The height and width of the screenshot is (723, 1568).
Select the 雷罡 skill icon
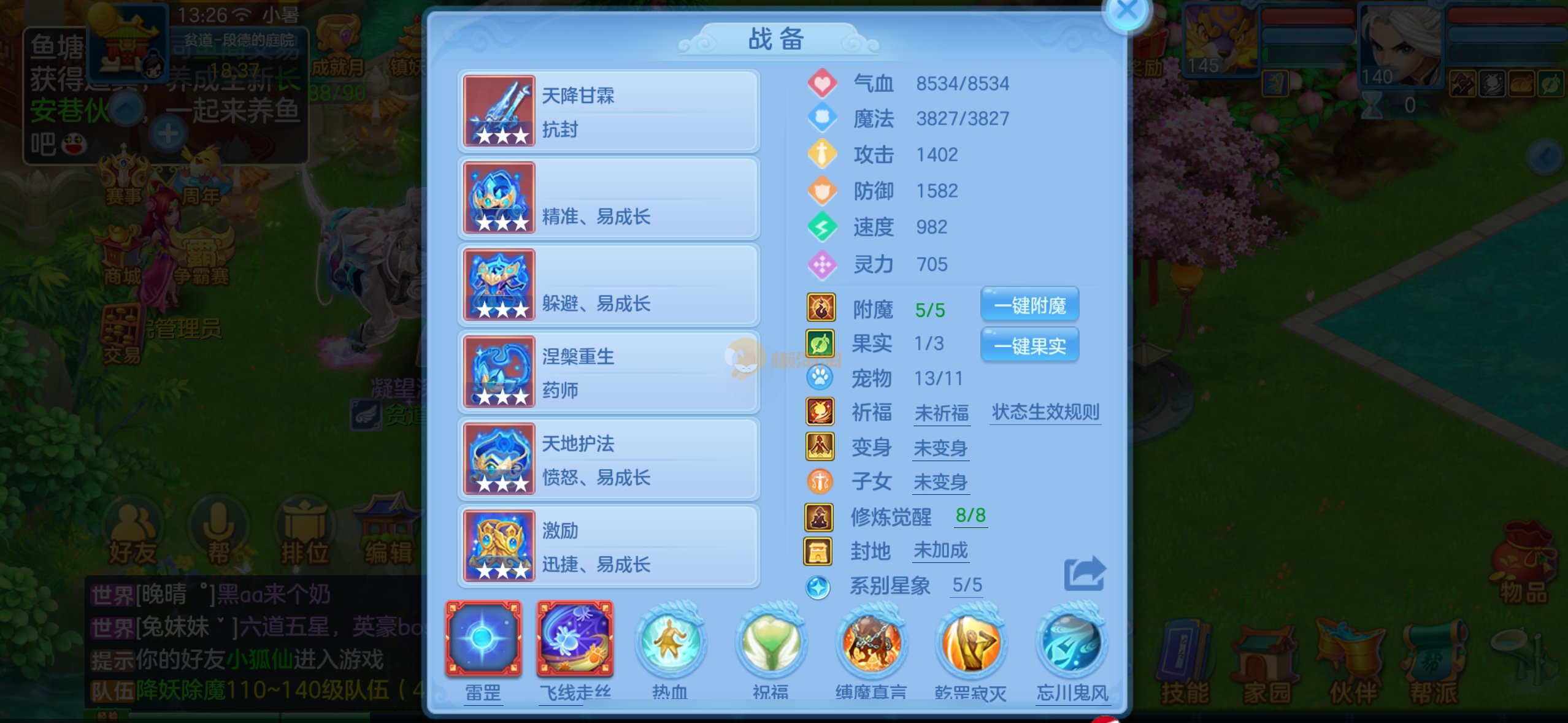(x=483, y=640)
